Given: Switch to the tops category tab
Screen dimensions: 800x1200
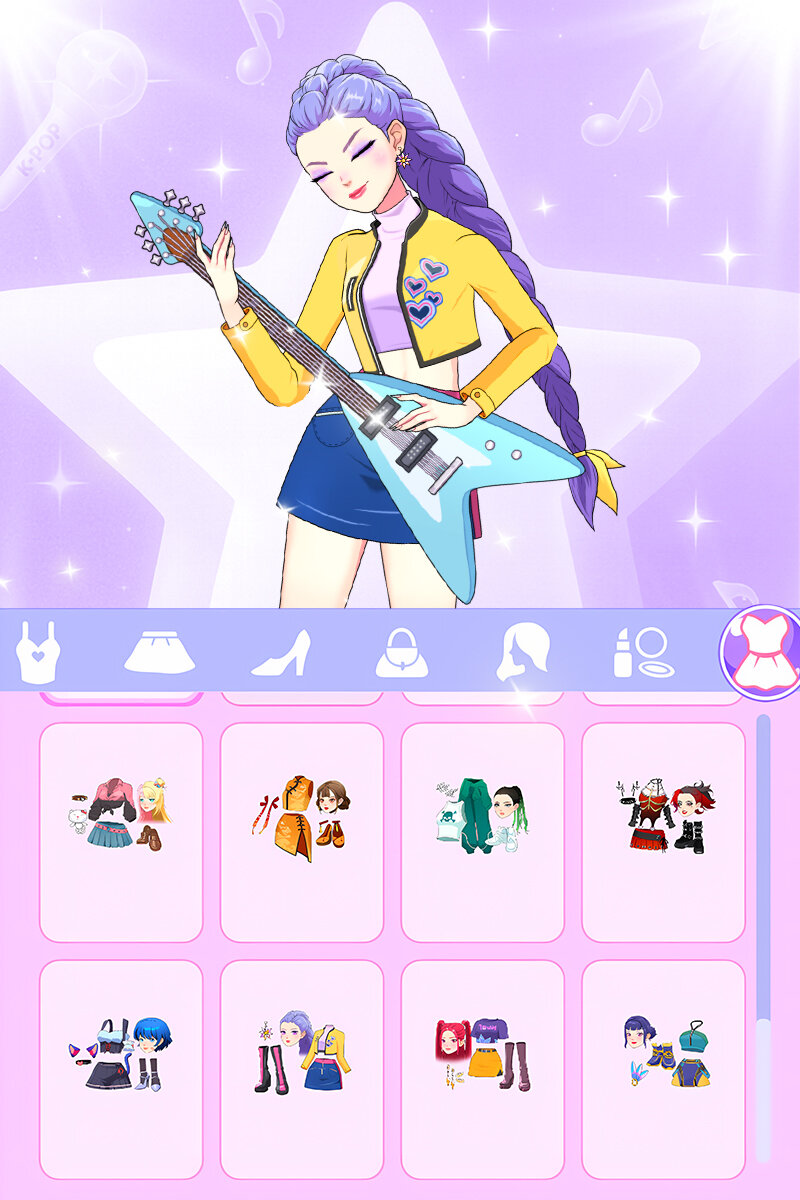Looking at the screenshot, I should pos(38,650).
